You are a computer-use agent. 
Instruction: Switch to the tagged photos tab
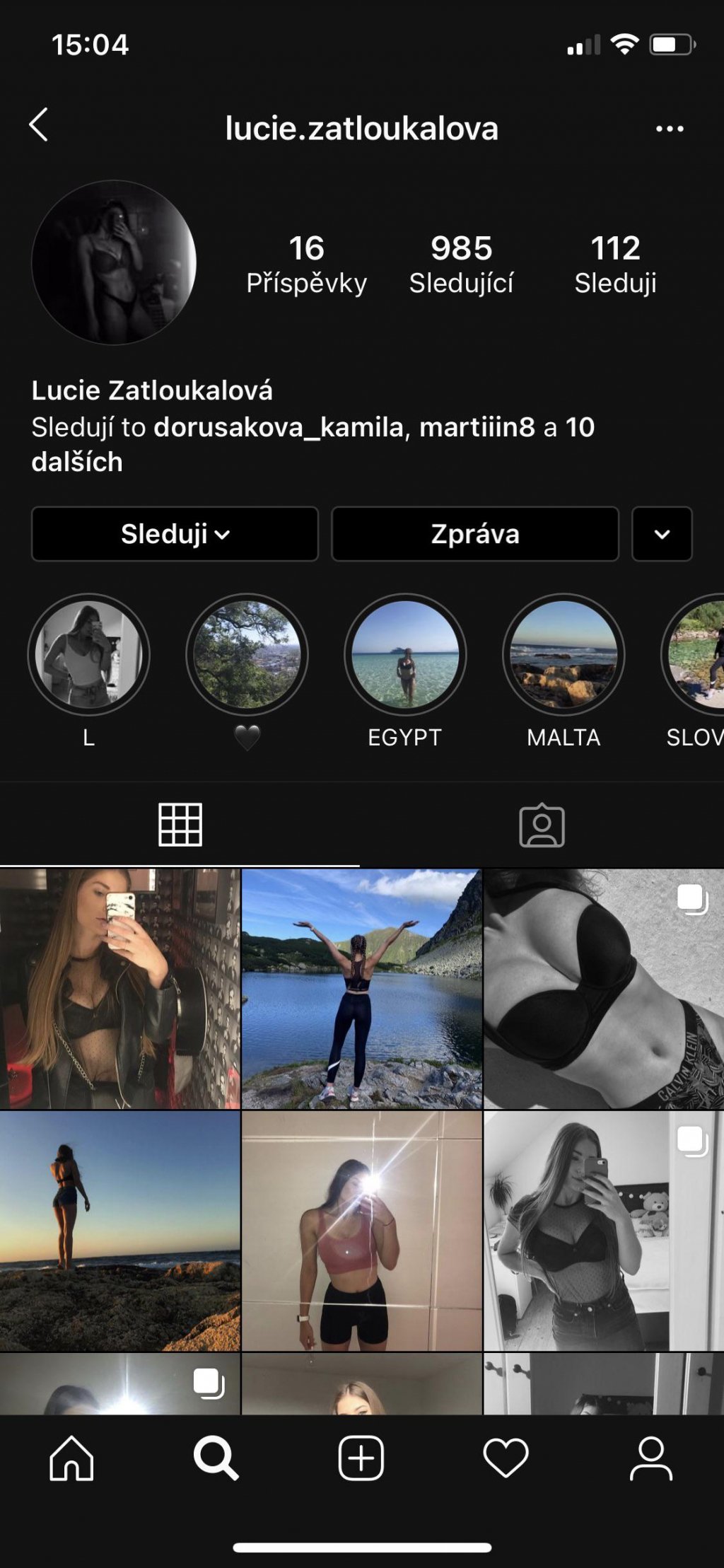(x=542, y=825)
